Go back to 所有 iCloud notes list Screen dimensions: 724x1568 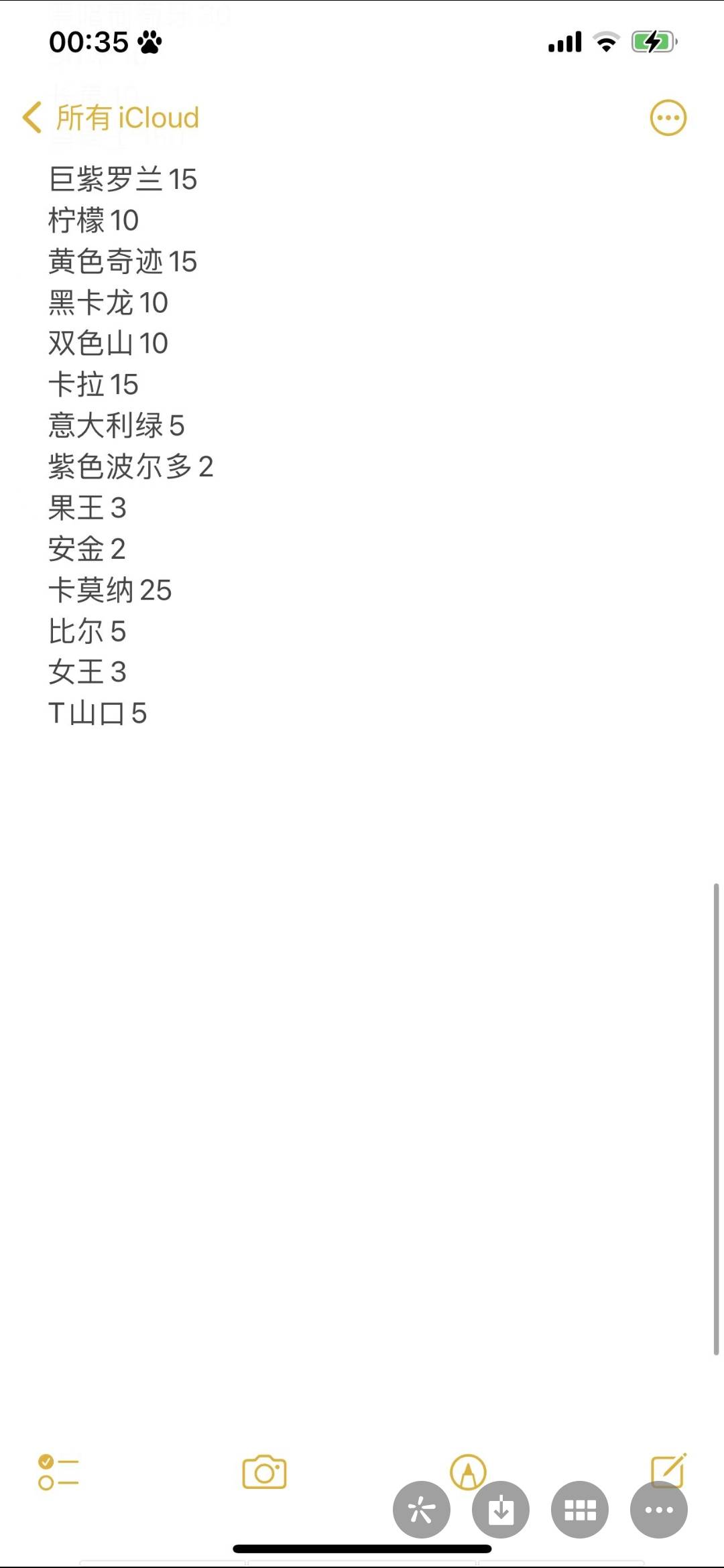point(111,118)
